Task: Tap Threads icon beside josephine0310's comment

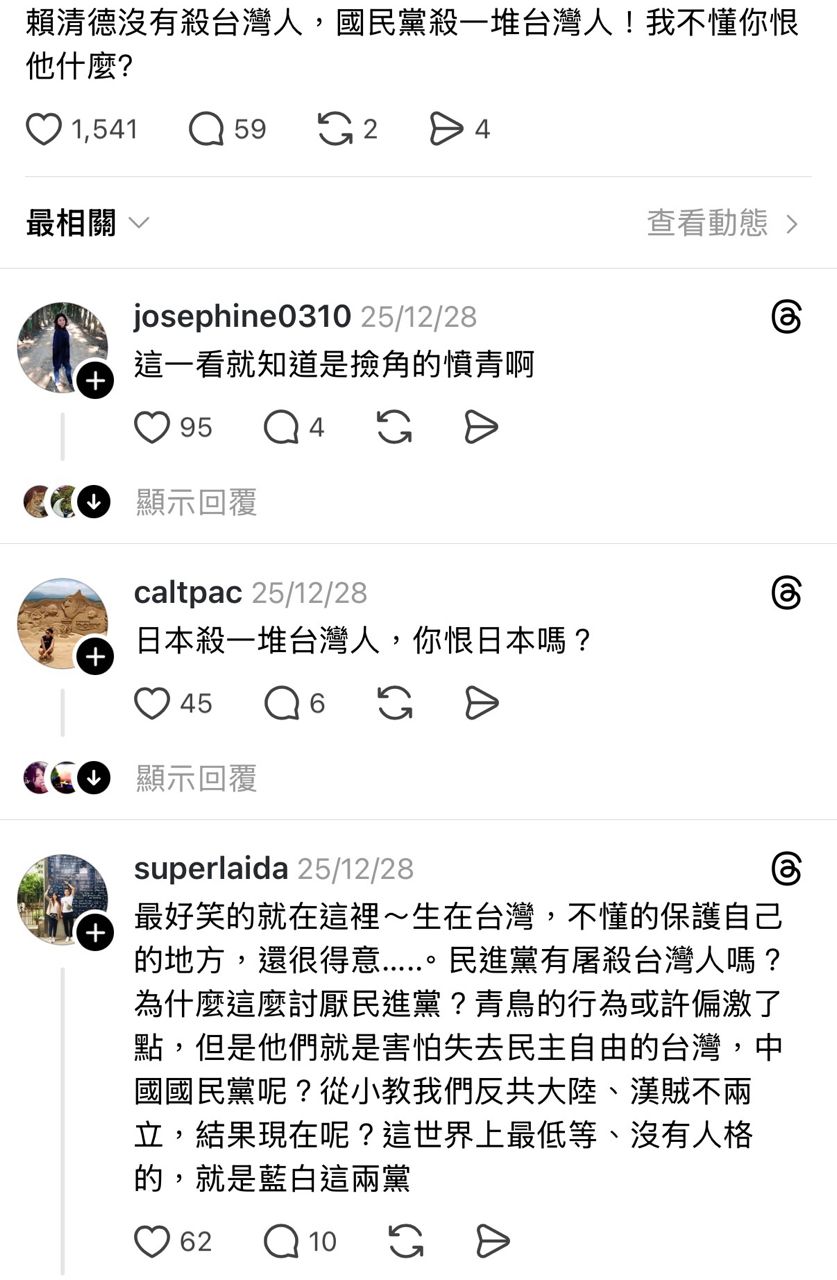Action: click(x=787, y=318)
